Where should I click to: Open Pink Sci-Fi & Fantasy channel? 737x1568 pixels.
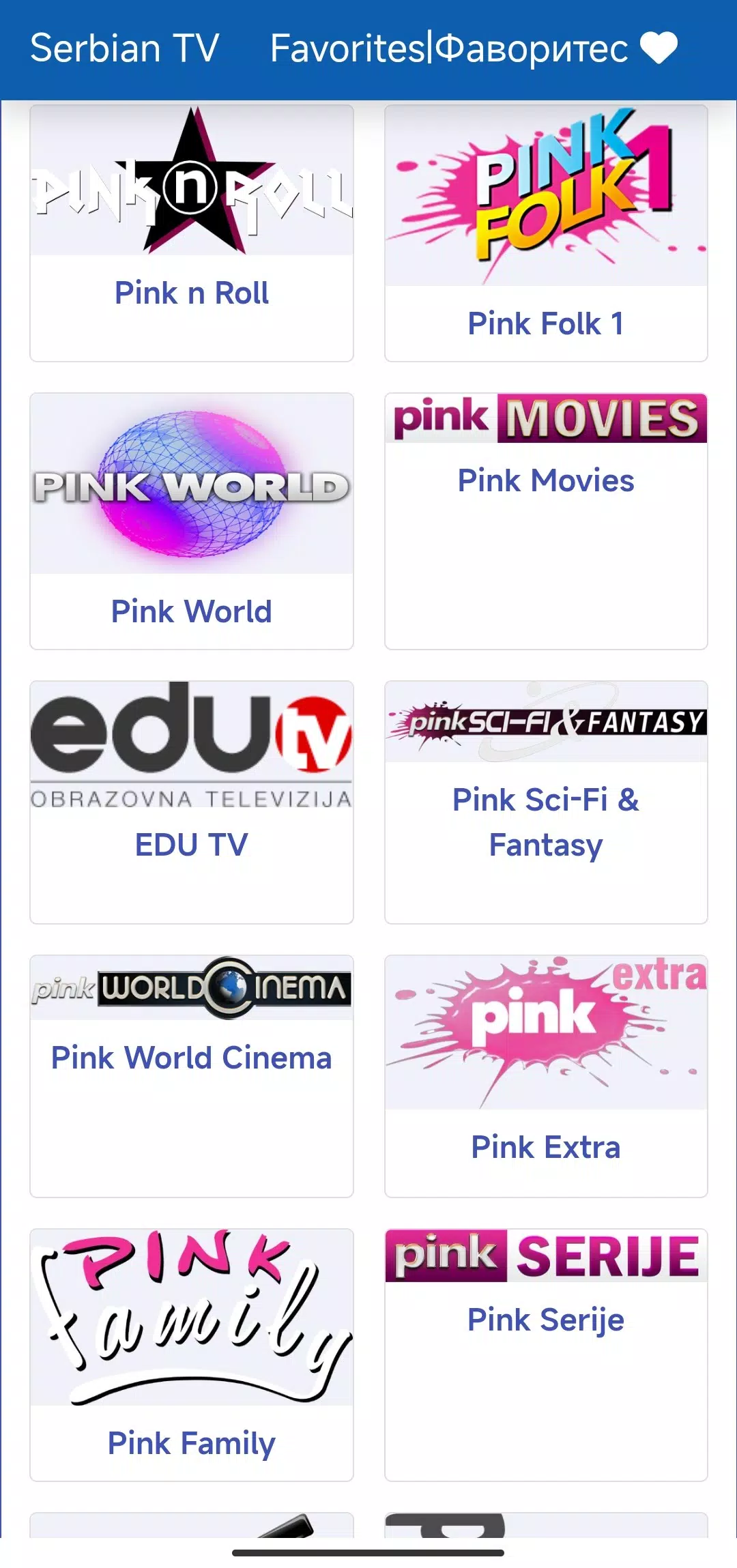point(546,802)
